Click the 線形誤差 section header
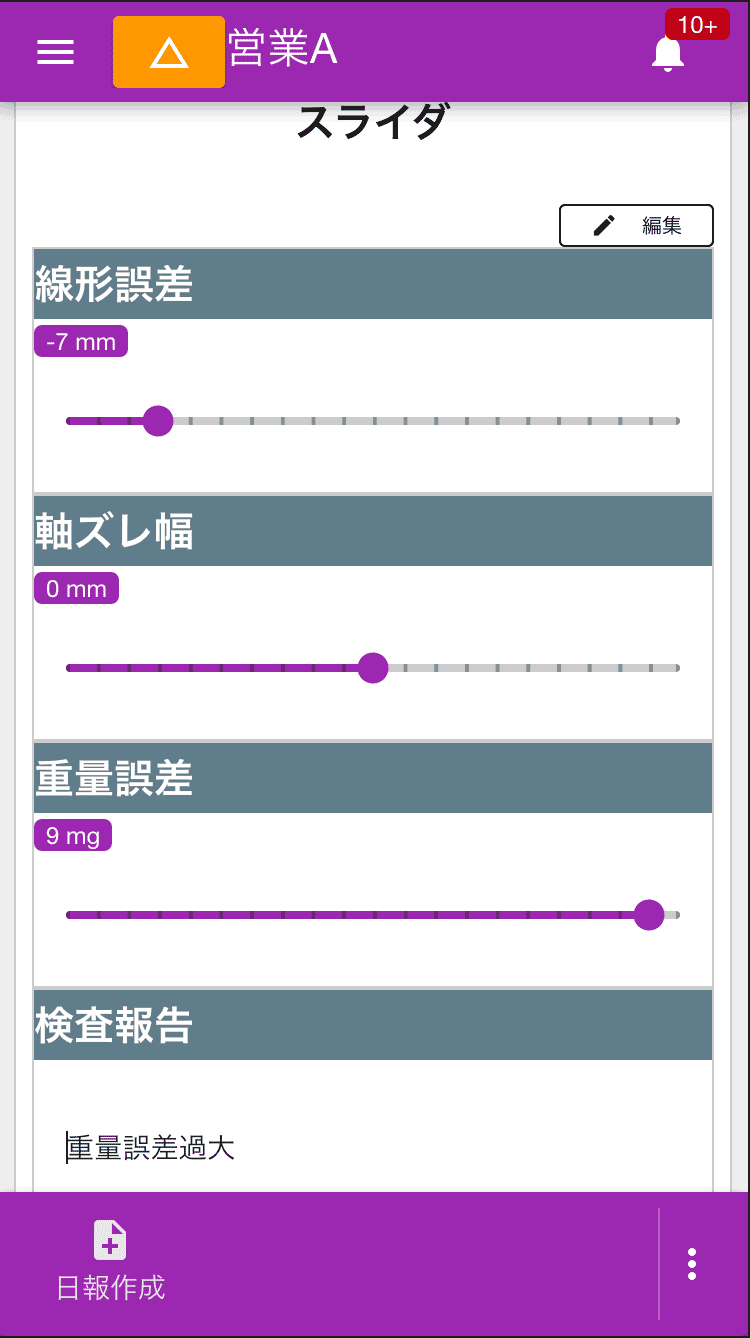Screen dimensions: 750x1338 point(372,284)
